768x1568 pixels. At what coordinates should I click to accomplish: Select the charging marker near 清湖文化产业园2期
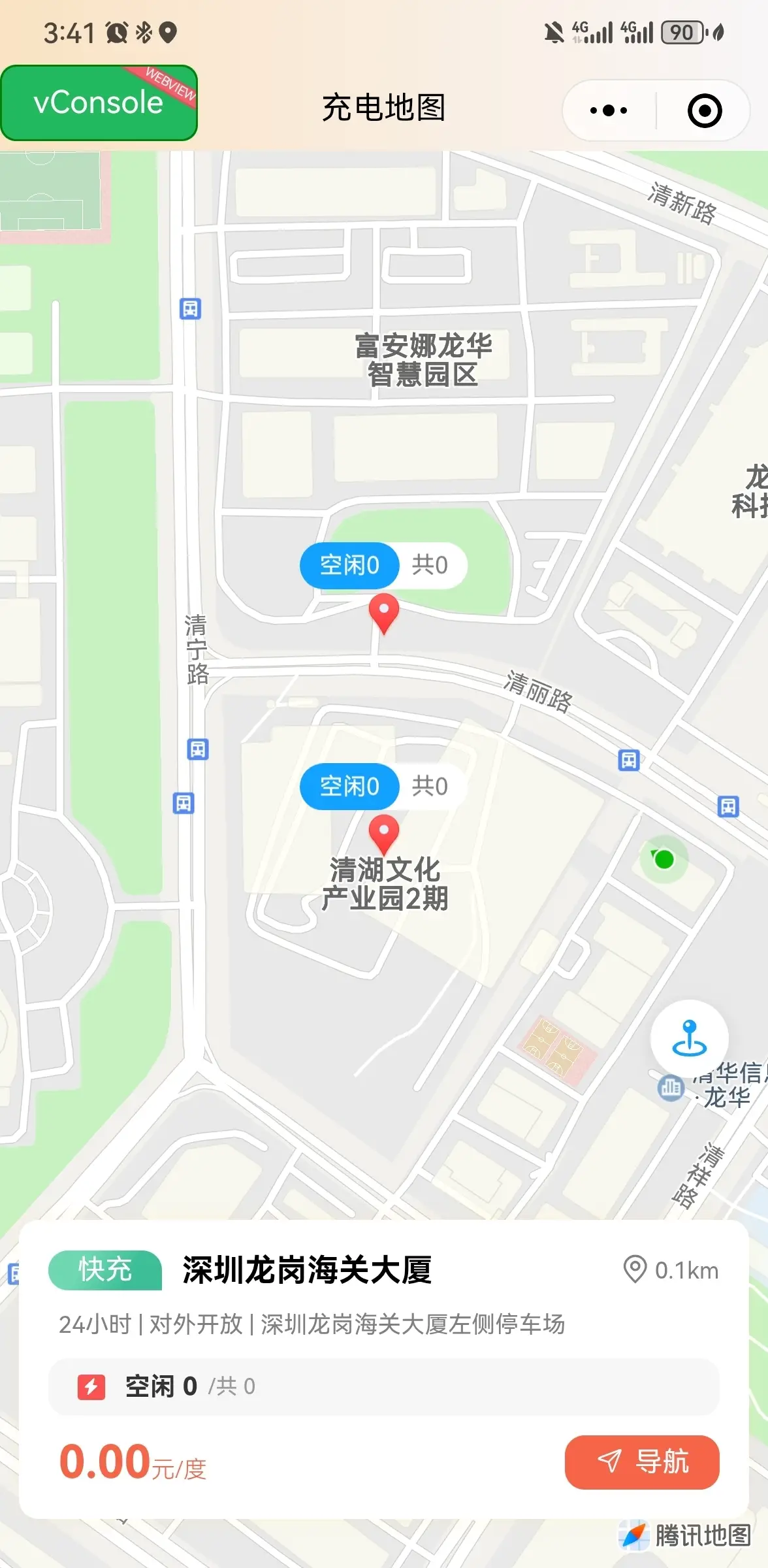coord(384,833)
